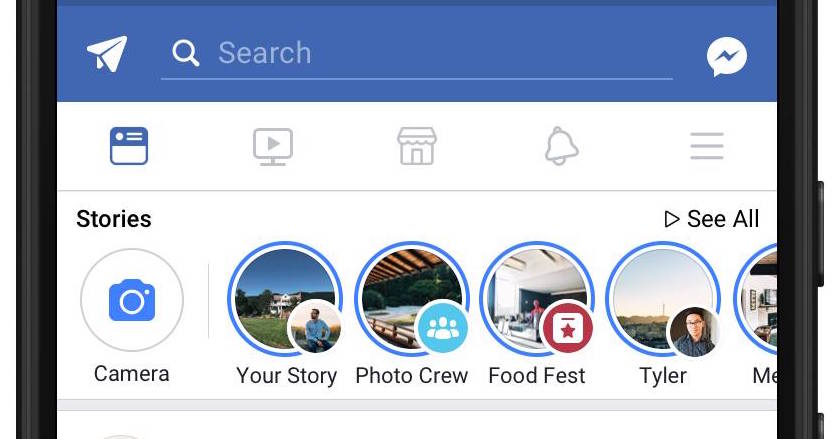
Task: Open the Messenger icon
Action: tap(726, 57)
